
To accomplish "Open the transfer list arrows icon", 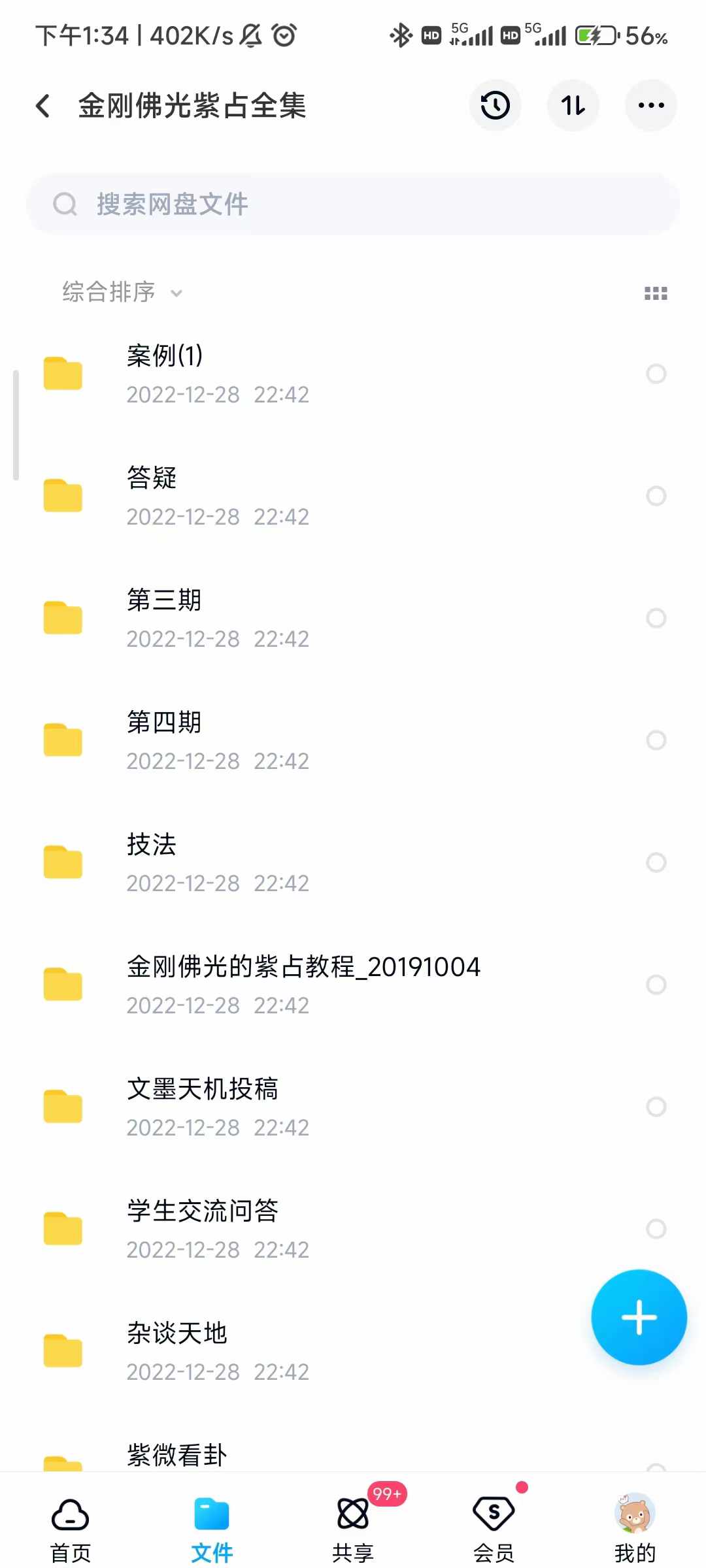I will [573, 106].
